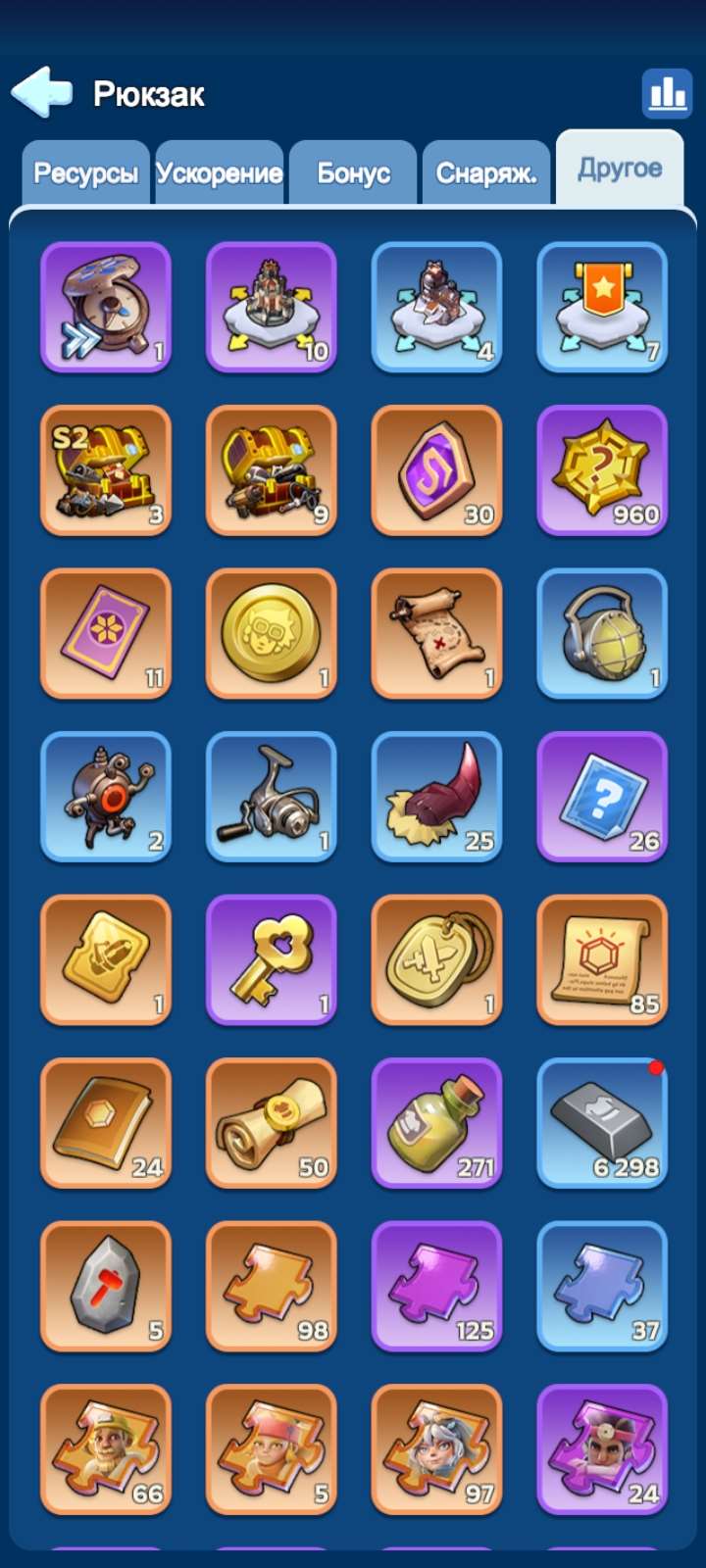Open the red claw item with 25
706x1568 pixels.
[x=436, y=797]
